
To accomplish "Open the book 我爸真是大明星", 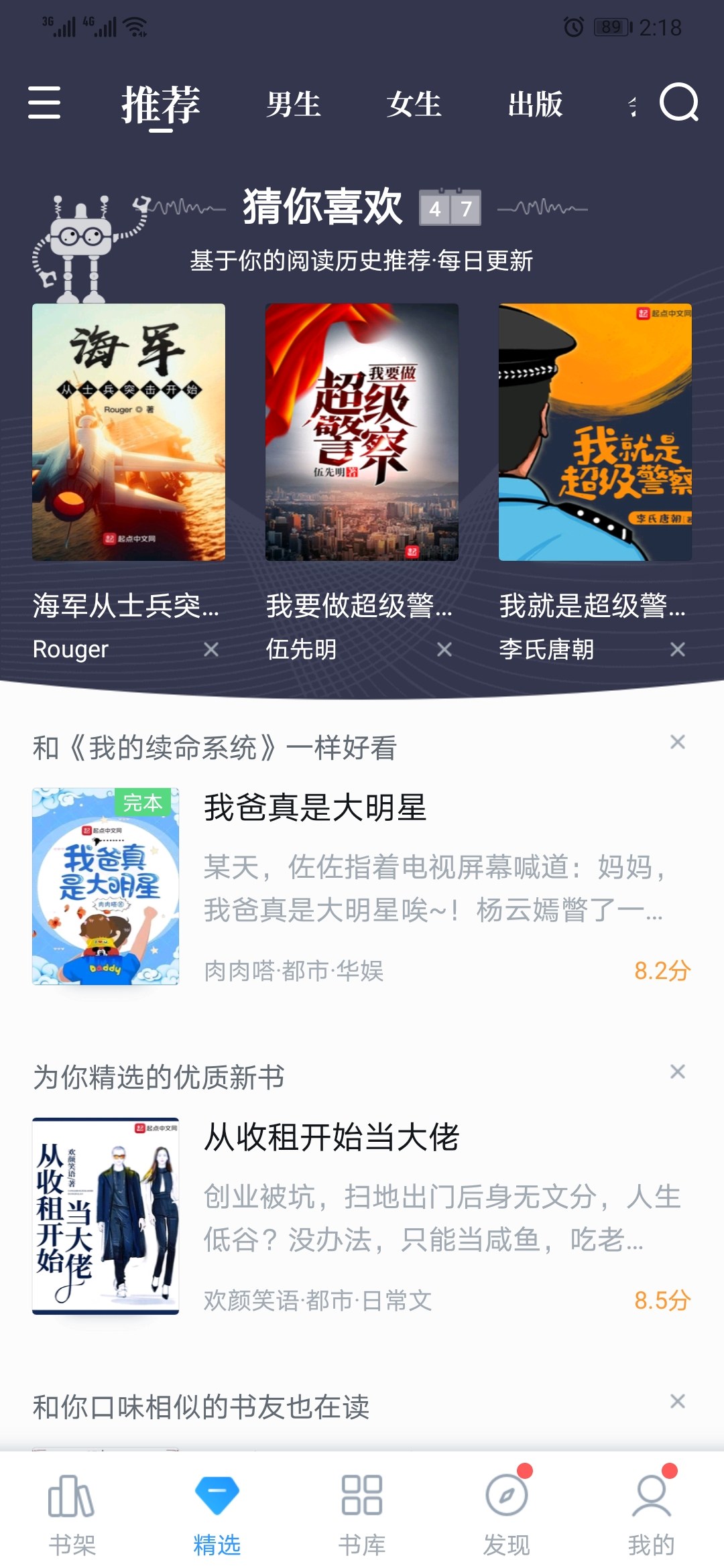I will pos(315,807).
